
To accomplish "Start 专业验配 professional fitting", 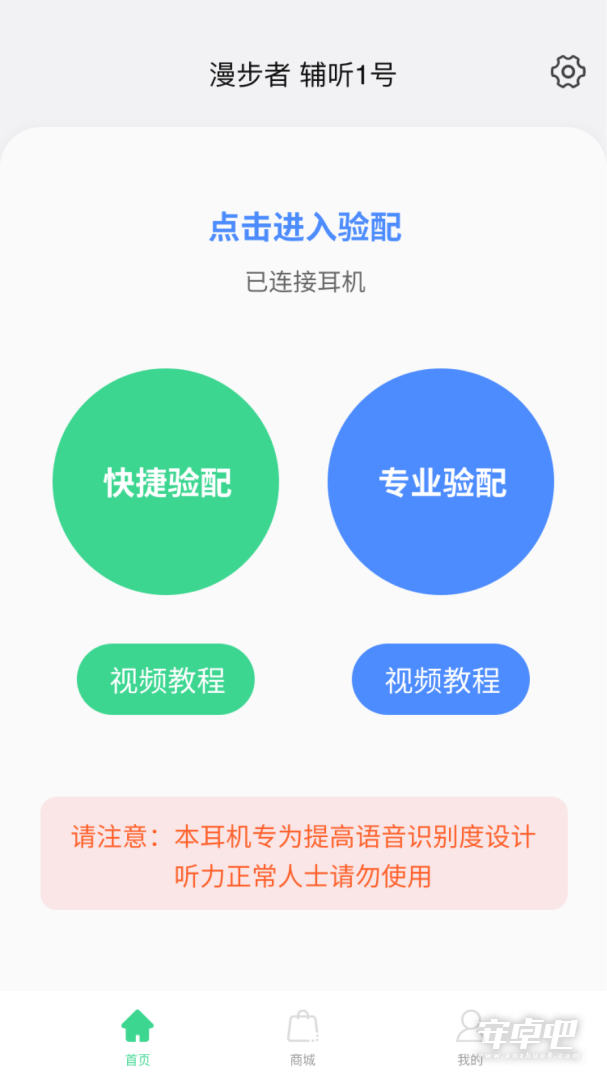I will tap(441, 482).
